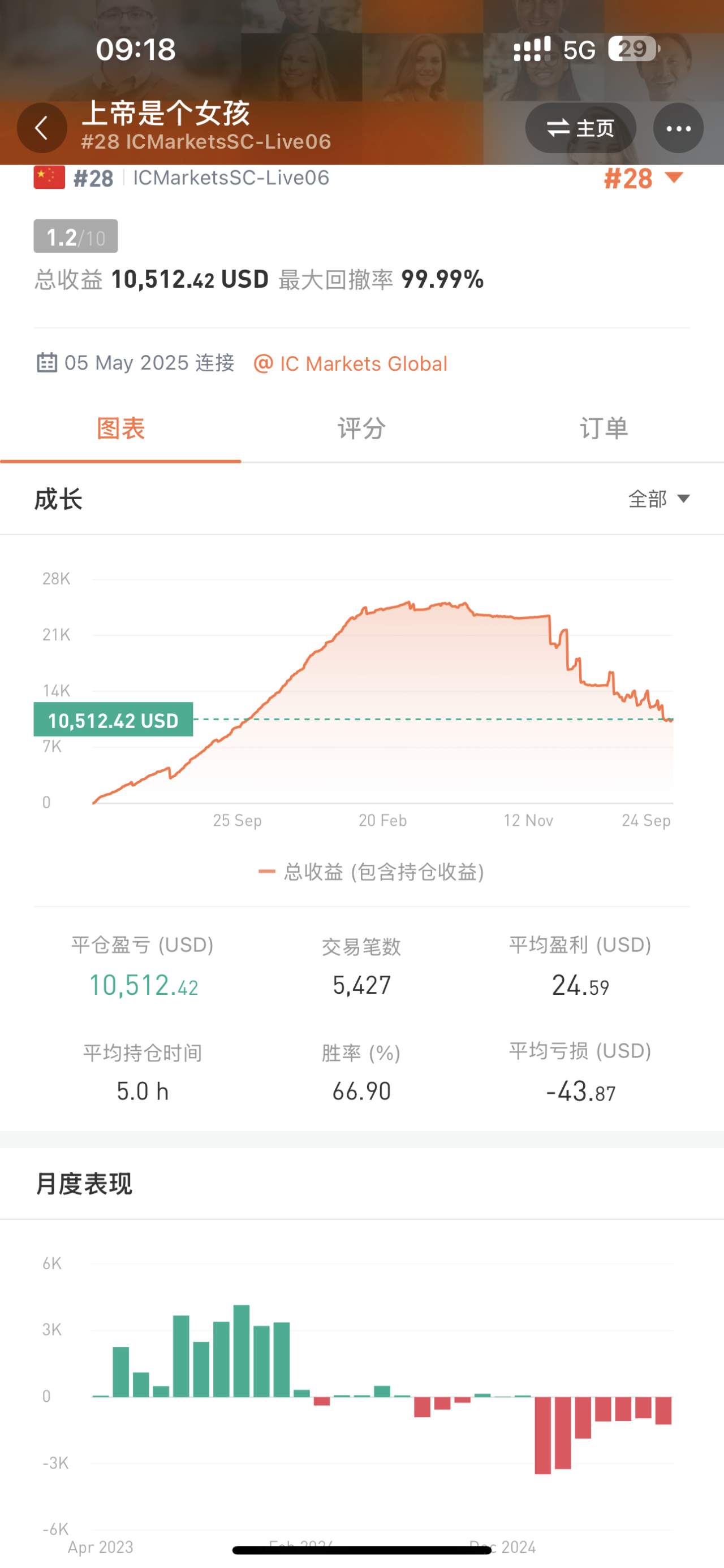Switch to the 评分 tab
The width and height of the screenshot is (724, 1568).
click(x=360, y=429)
